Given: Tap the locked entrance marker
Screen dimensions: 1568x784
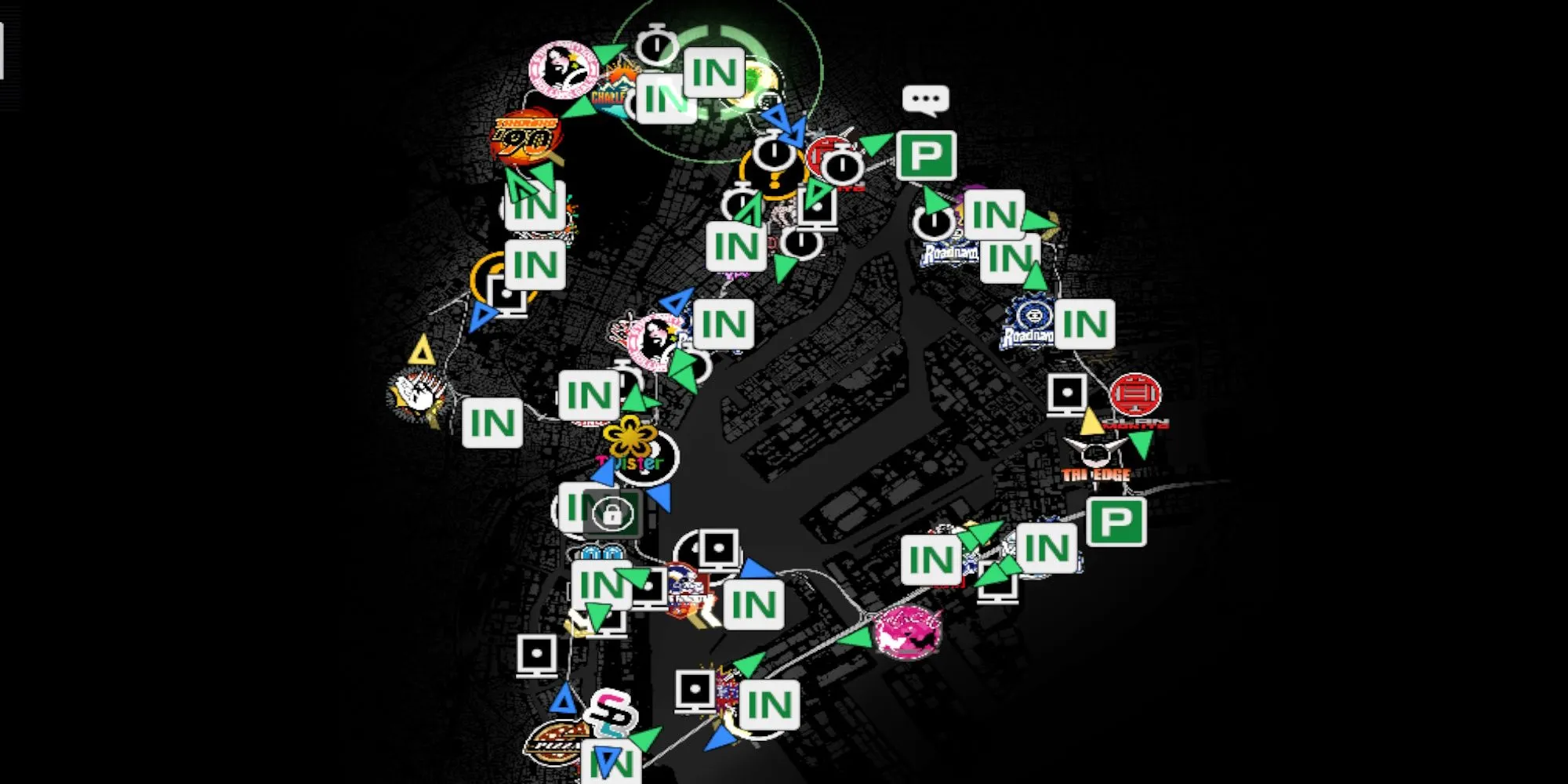Looking at the screenshot, I should [x=612, y=514].
